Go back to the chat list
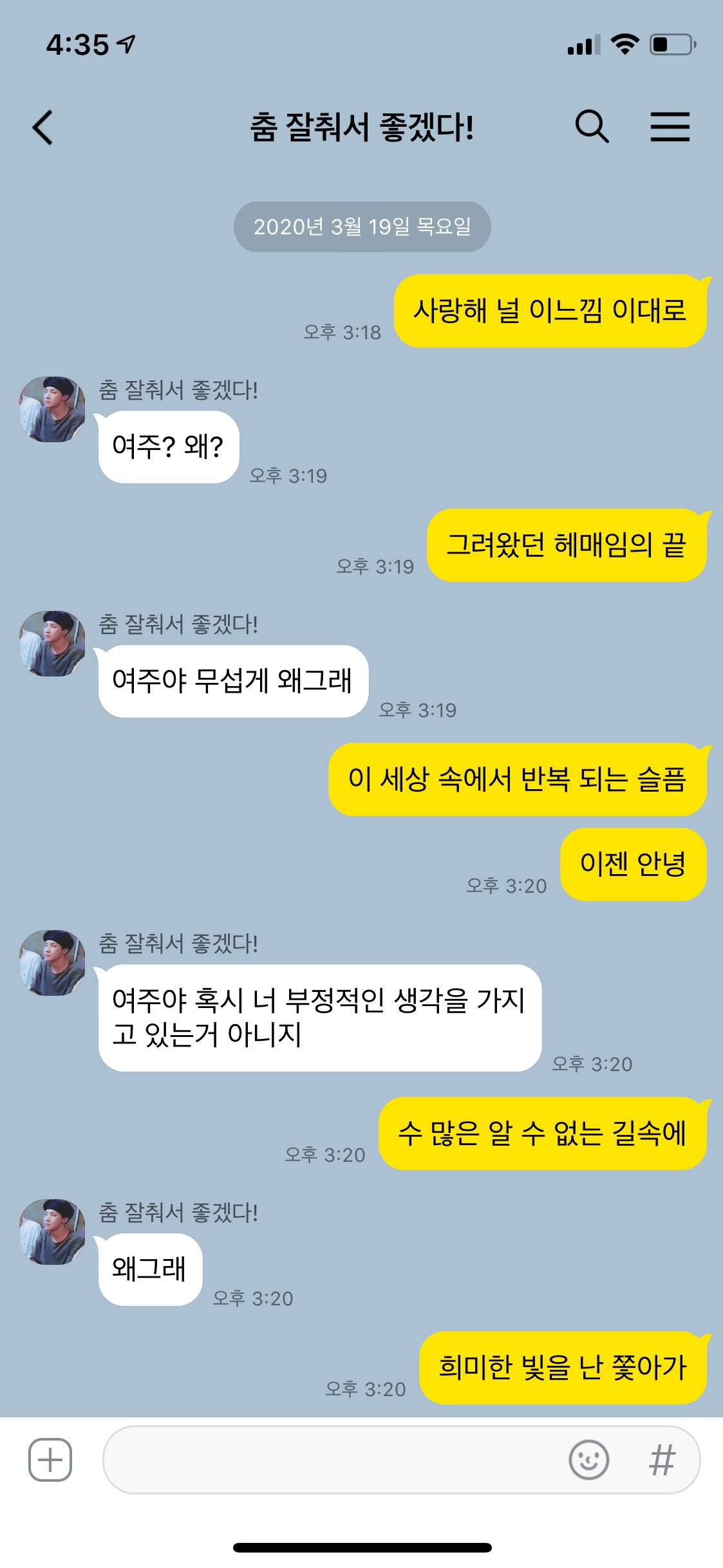This screenshot has width=723, height=1568. click(42, 127)
